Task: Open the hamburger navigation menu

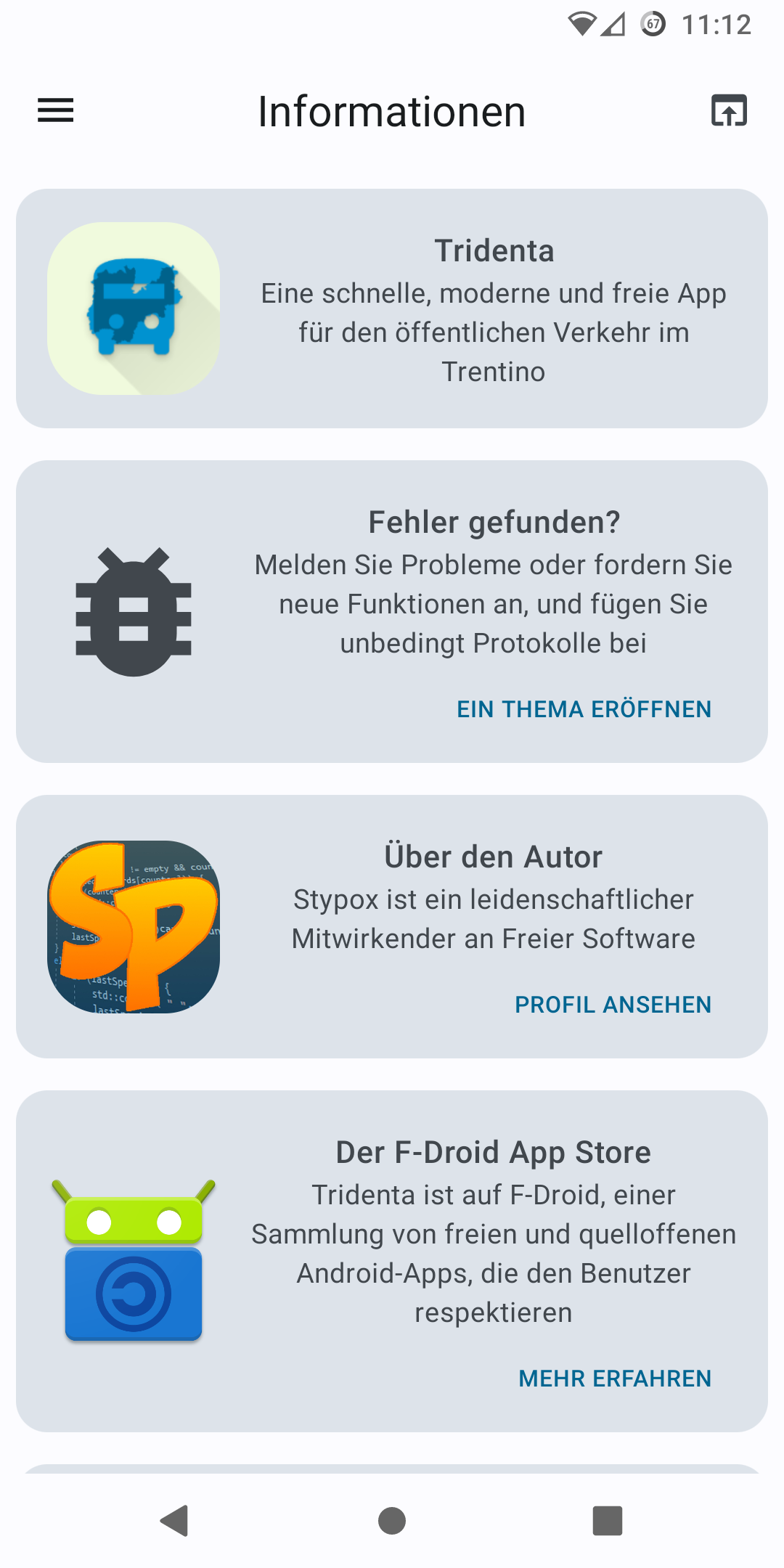Action: tap(56, 110)
